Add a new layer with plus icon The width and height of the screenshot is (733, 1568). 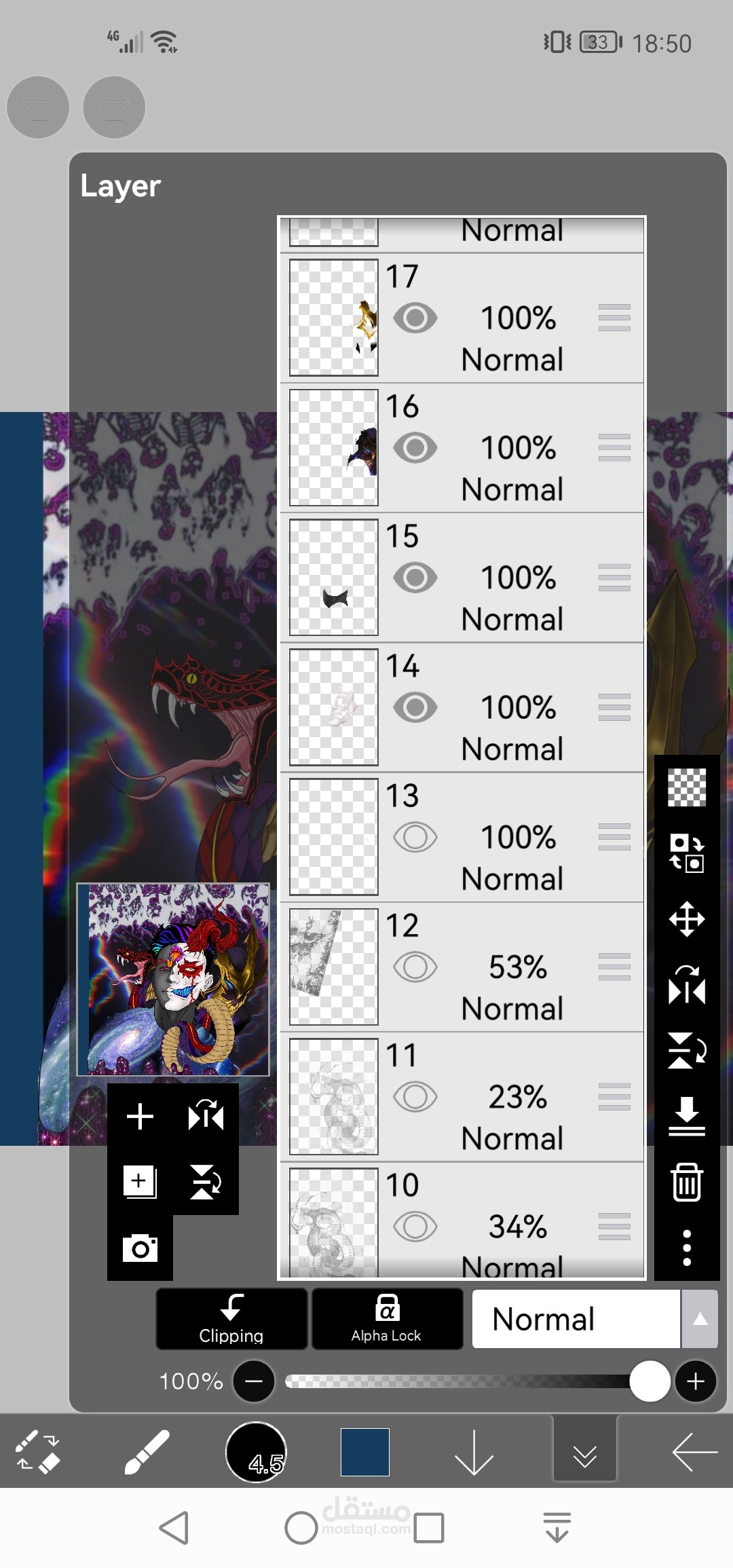pos(140,1116)
